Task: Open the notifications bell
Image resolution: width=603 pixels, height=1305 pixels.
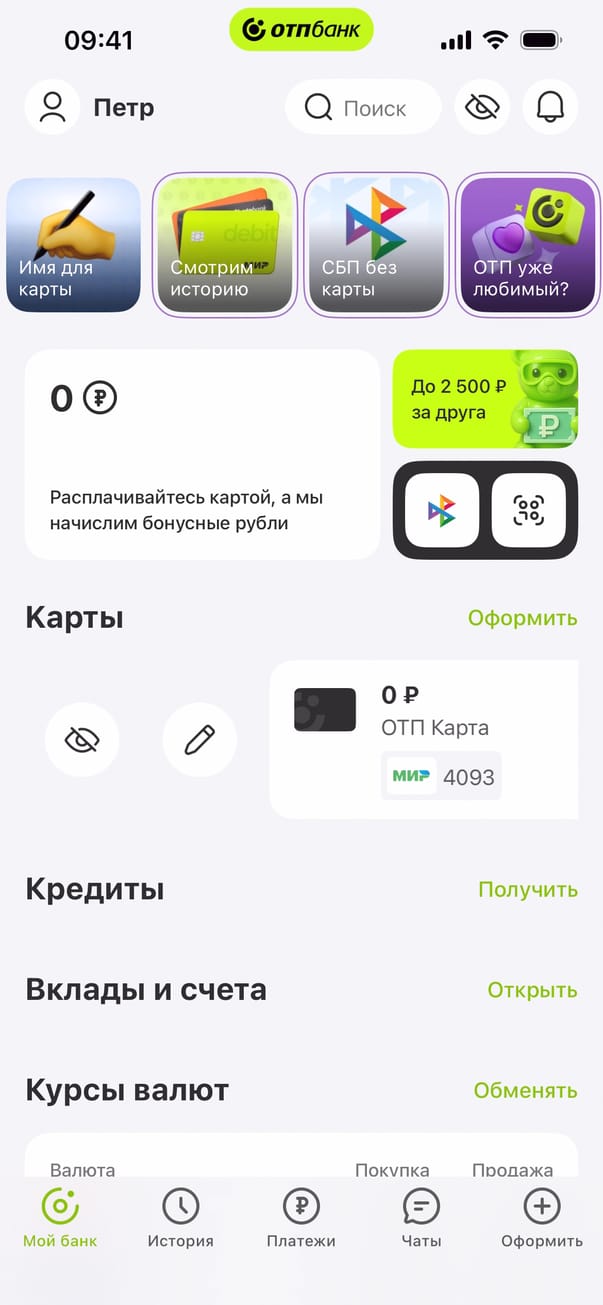Action: pyautogui.click(x=550, y=107)
